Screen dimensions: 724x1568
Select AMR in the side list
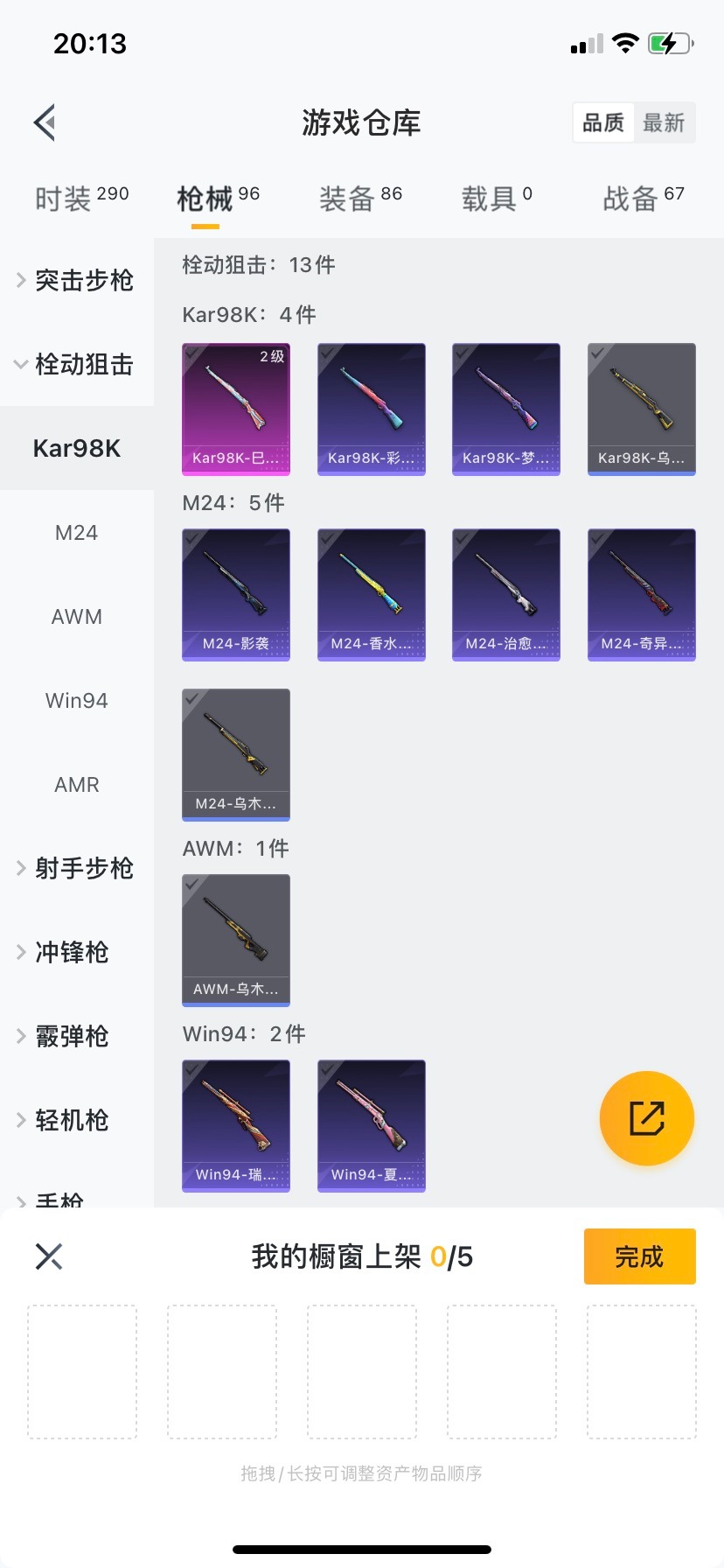click(x=77, y=785)
